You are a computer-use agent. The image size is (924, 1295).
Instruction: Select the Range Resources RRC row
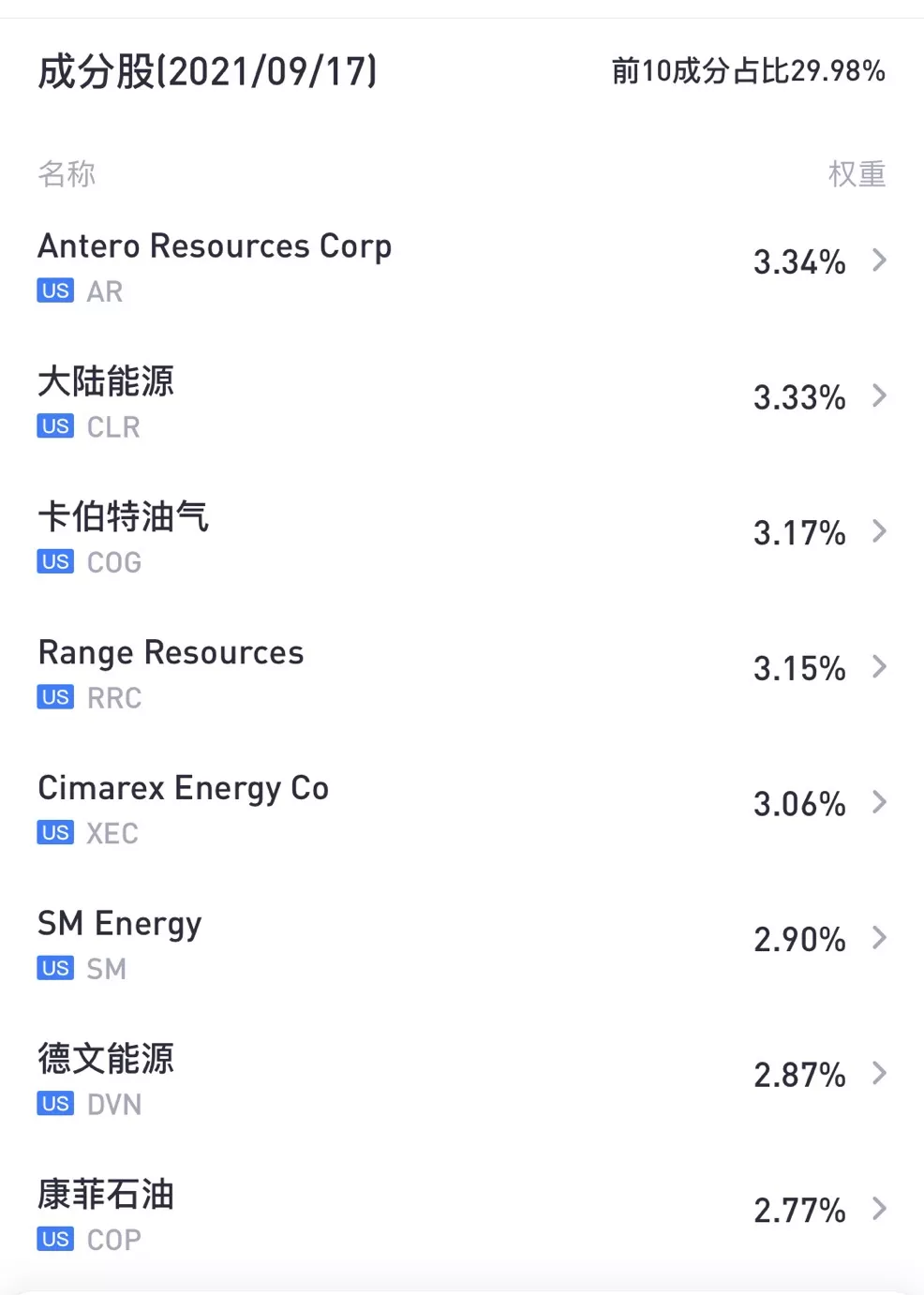point(461,670)
